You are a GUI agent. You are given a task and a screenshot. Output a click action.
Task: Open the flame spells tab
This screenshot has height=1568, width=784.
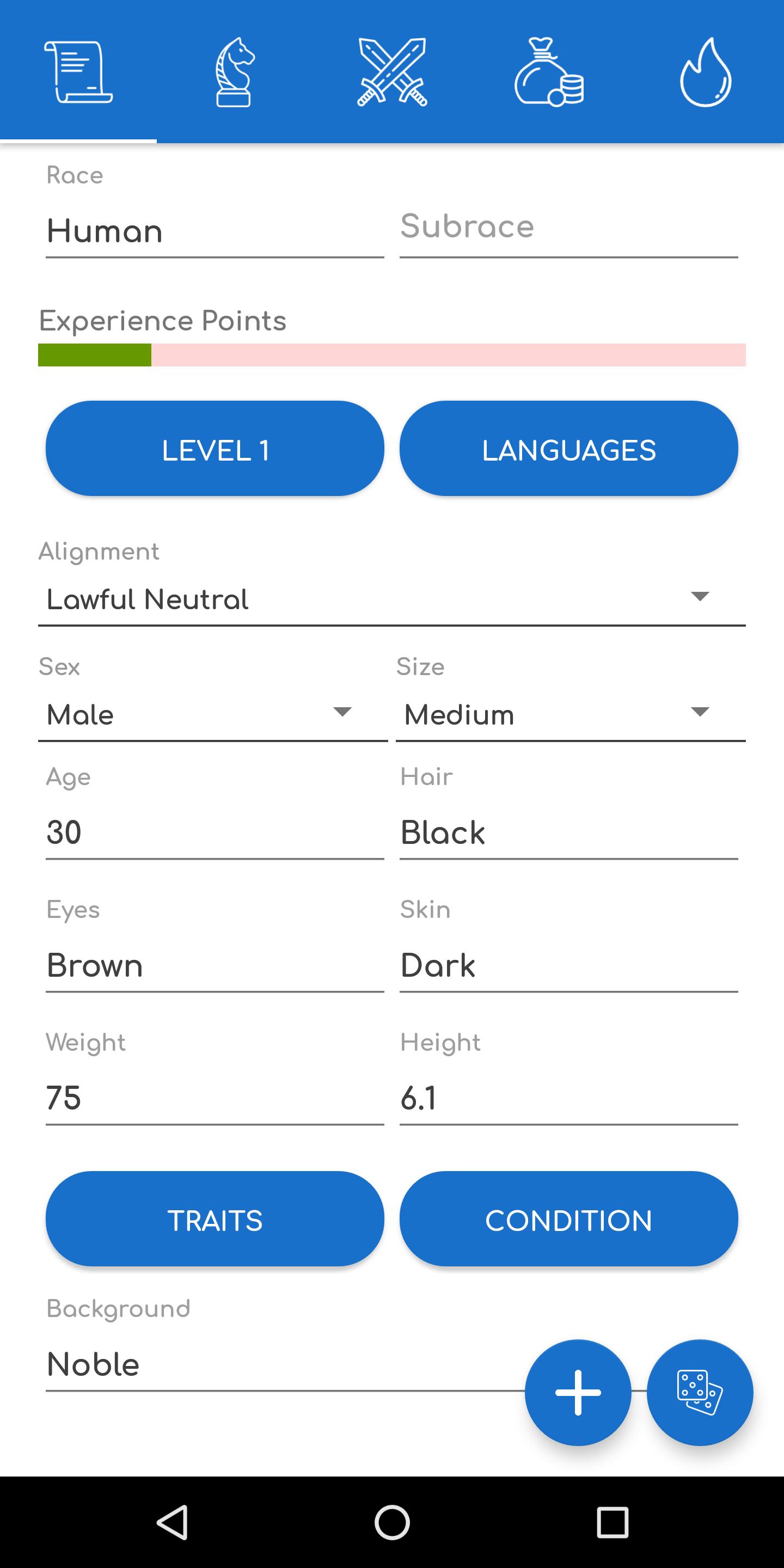coord(705,72)
